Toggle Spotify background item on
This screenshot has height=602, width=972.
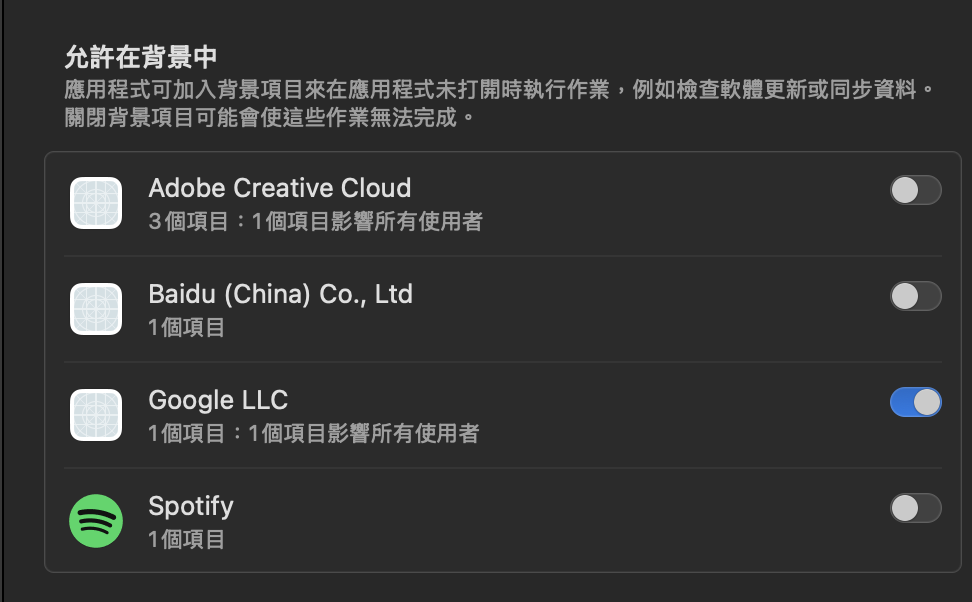point(916,508)
